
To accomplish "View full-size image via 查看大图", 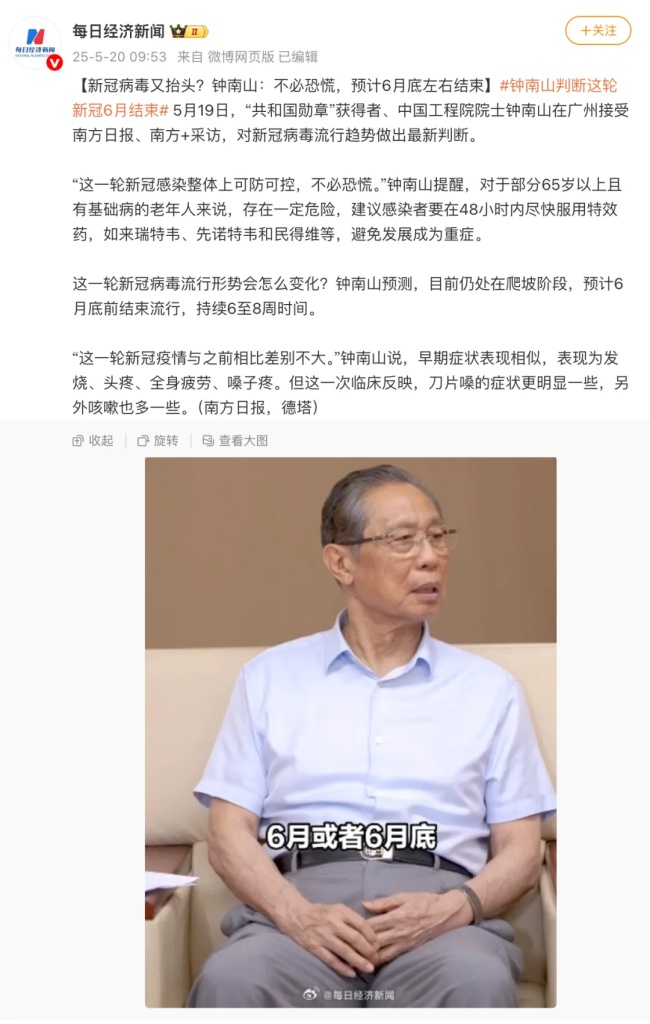I will [235, 440].
